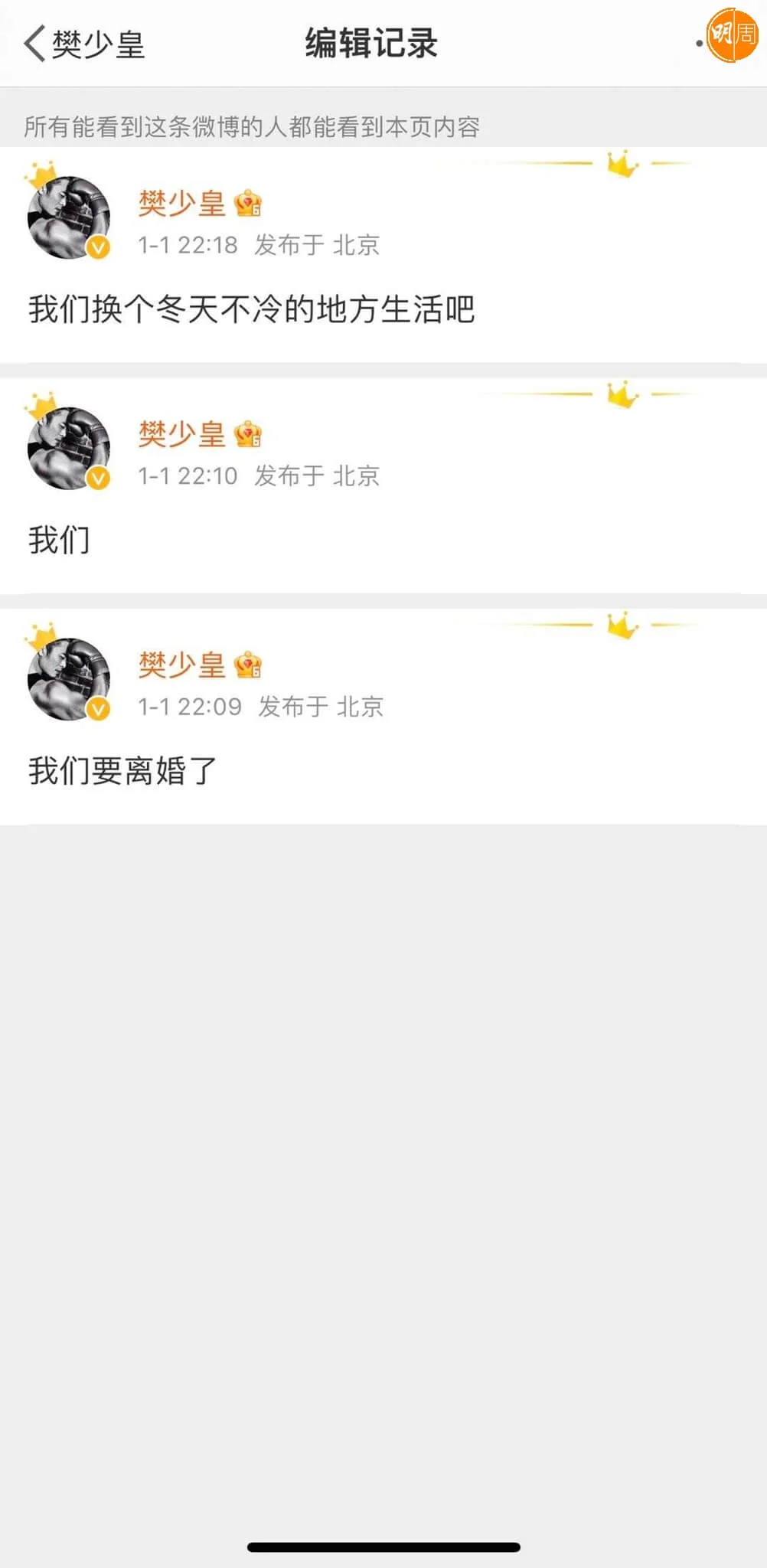Open the avatar on the 22:10 edit

[69, 448]
